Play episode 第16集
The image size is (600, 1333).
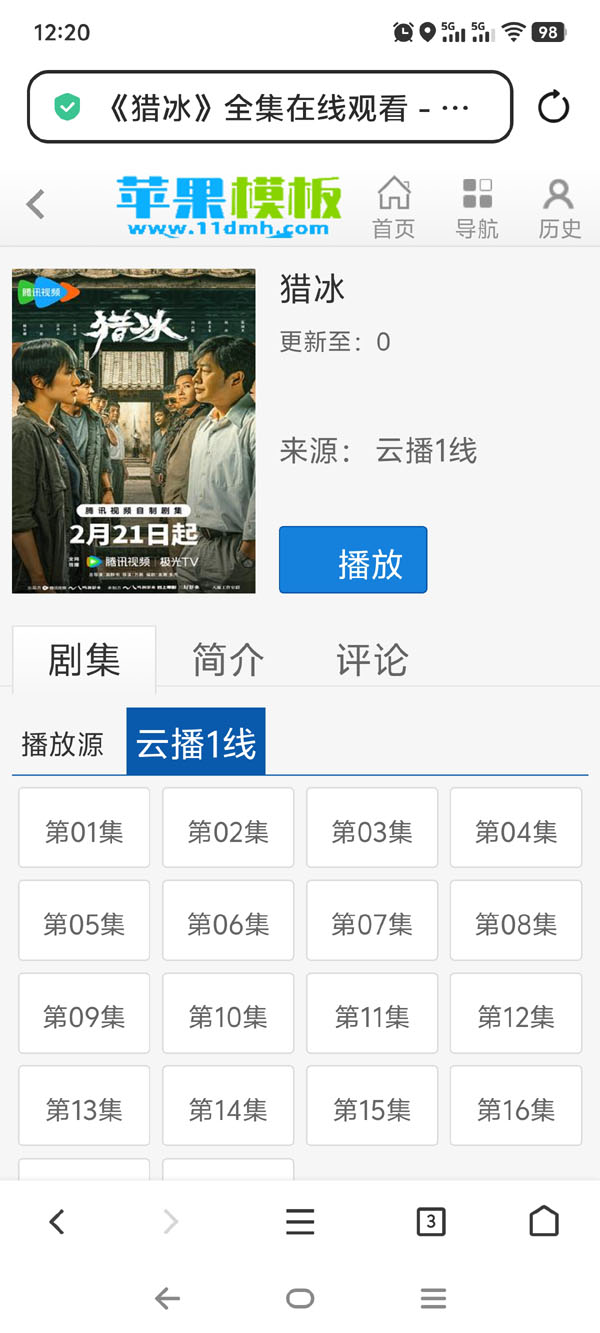[516, 1106]
